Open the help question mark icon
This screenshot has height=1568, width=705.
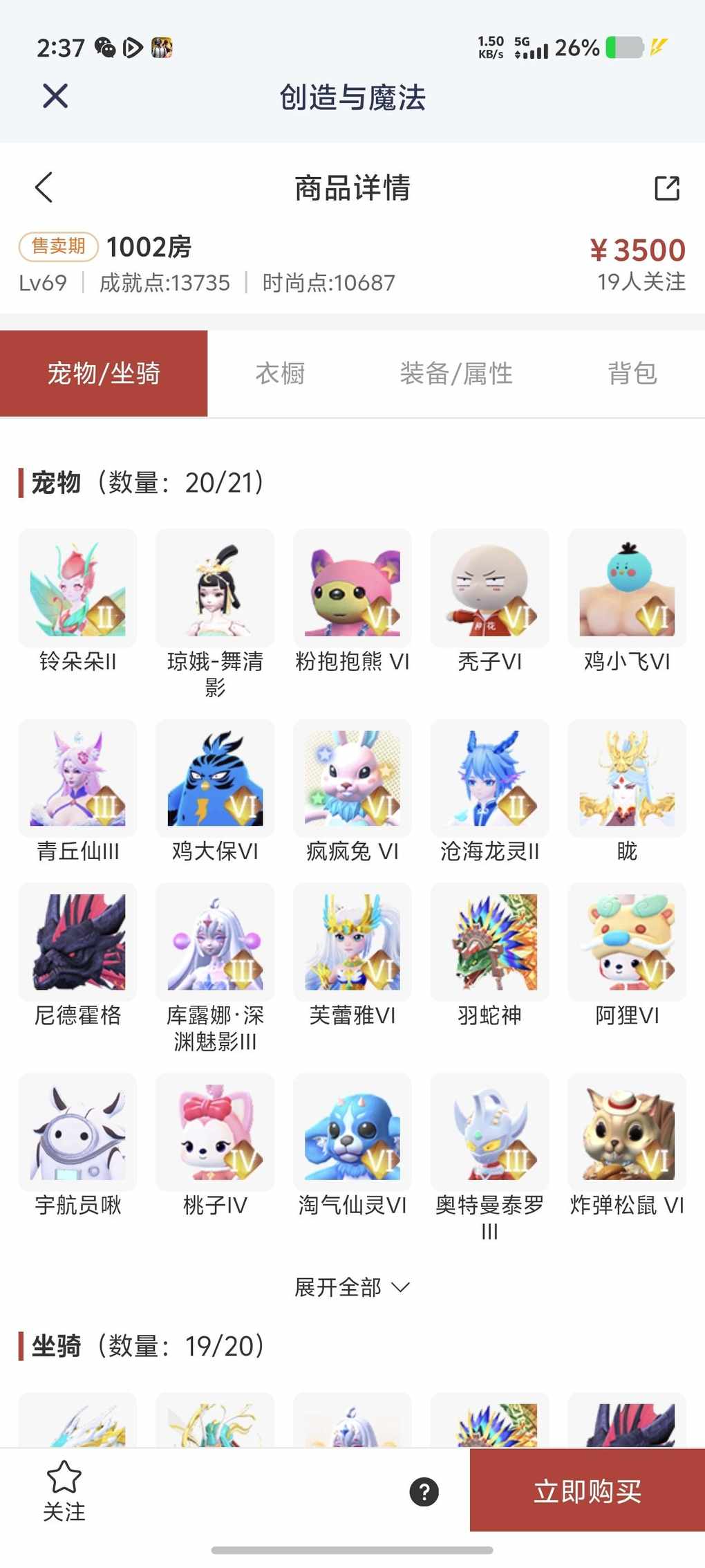click(424, 1492)
